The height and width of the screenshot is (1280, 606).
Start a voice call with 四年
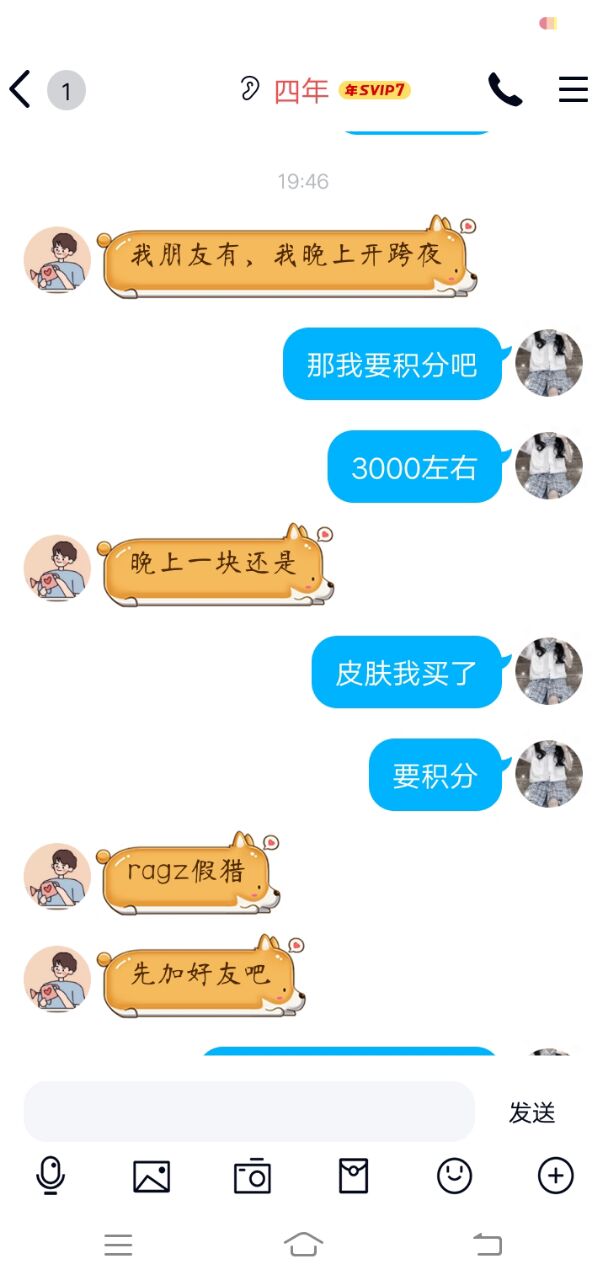click(505, 90)
